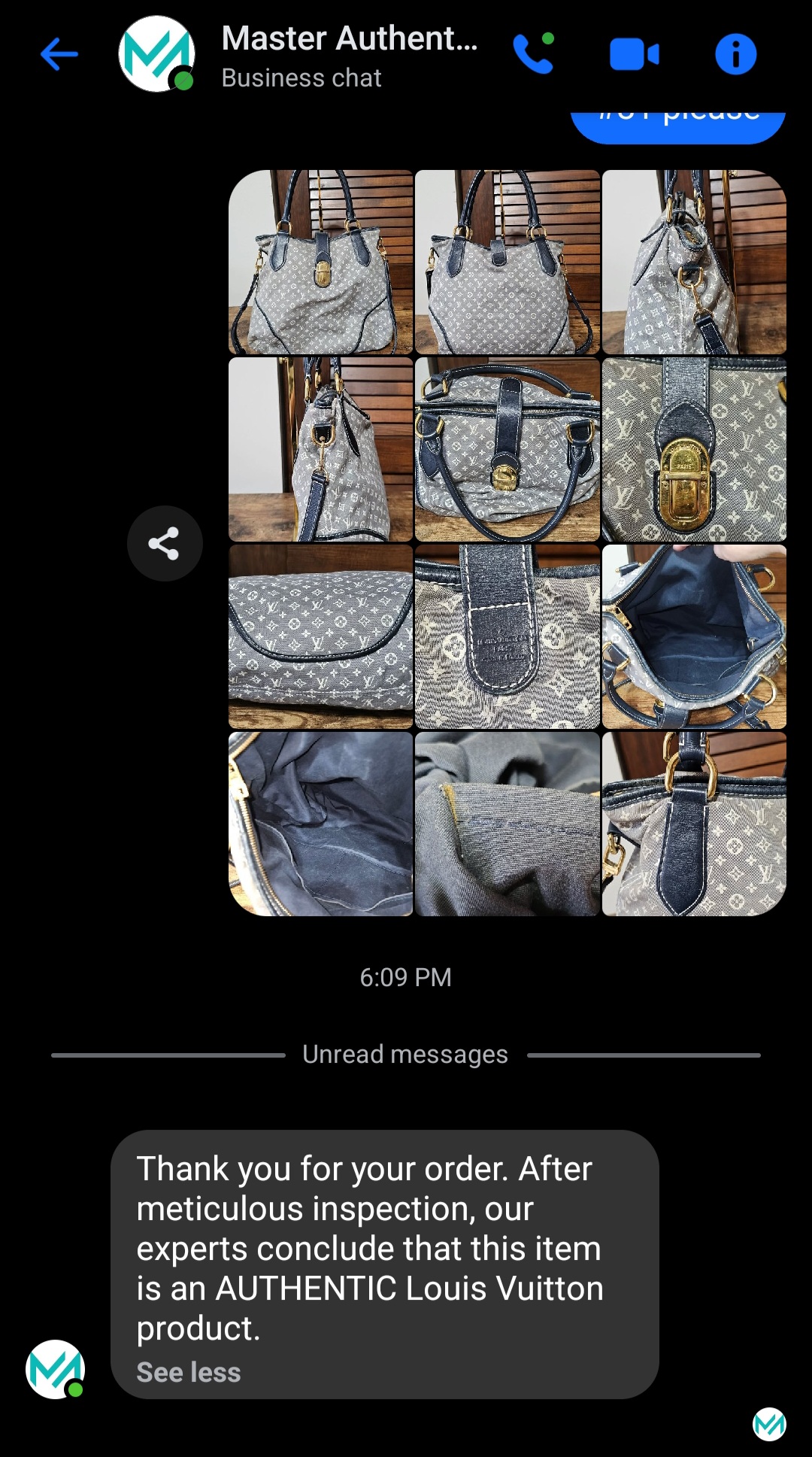View the leather tab stamp photo

[x=507, y=636]
